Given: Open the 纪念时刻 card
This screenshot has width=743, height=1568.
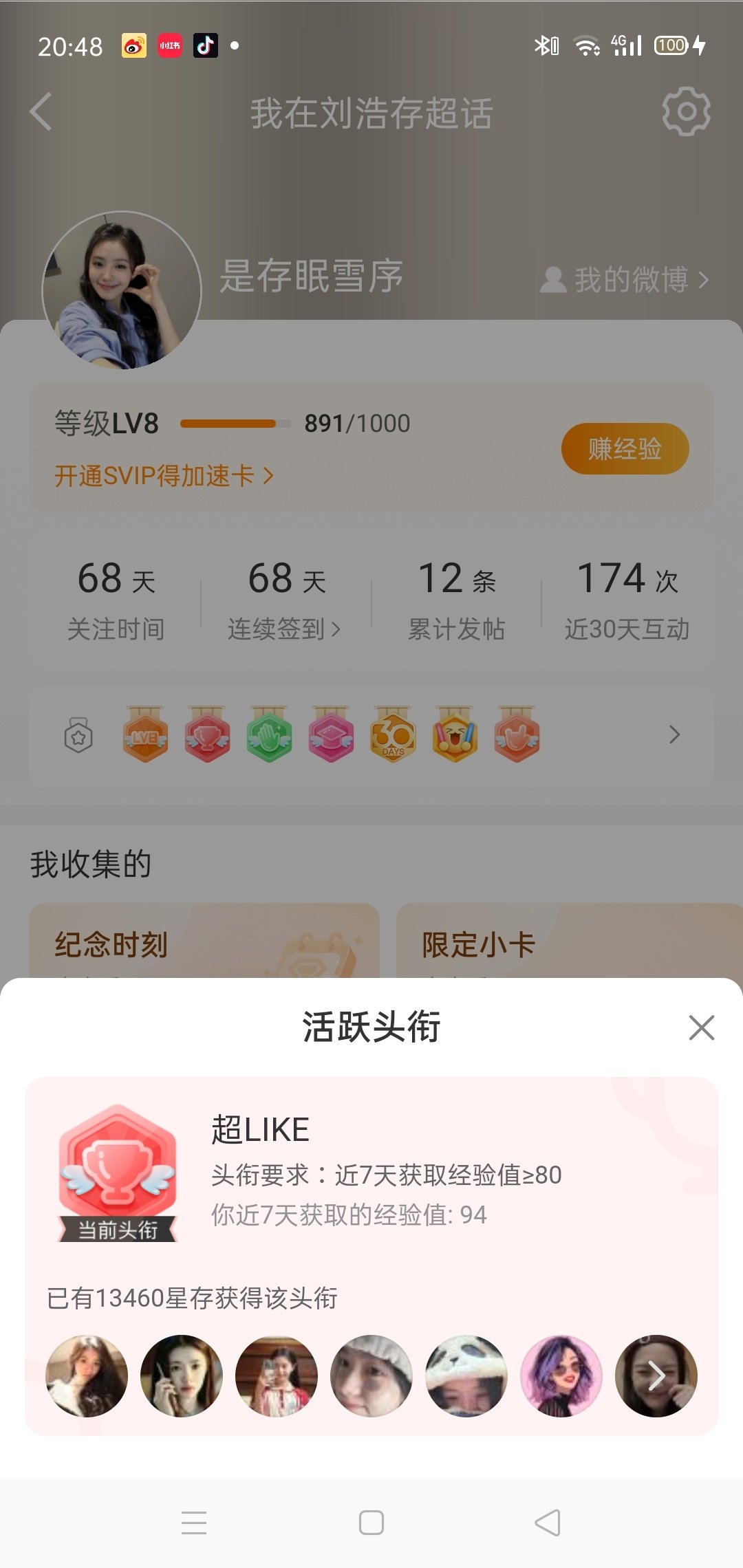Looking at the screenshot, I should click(x=204, y=941).
